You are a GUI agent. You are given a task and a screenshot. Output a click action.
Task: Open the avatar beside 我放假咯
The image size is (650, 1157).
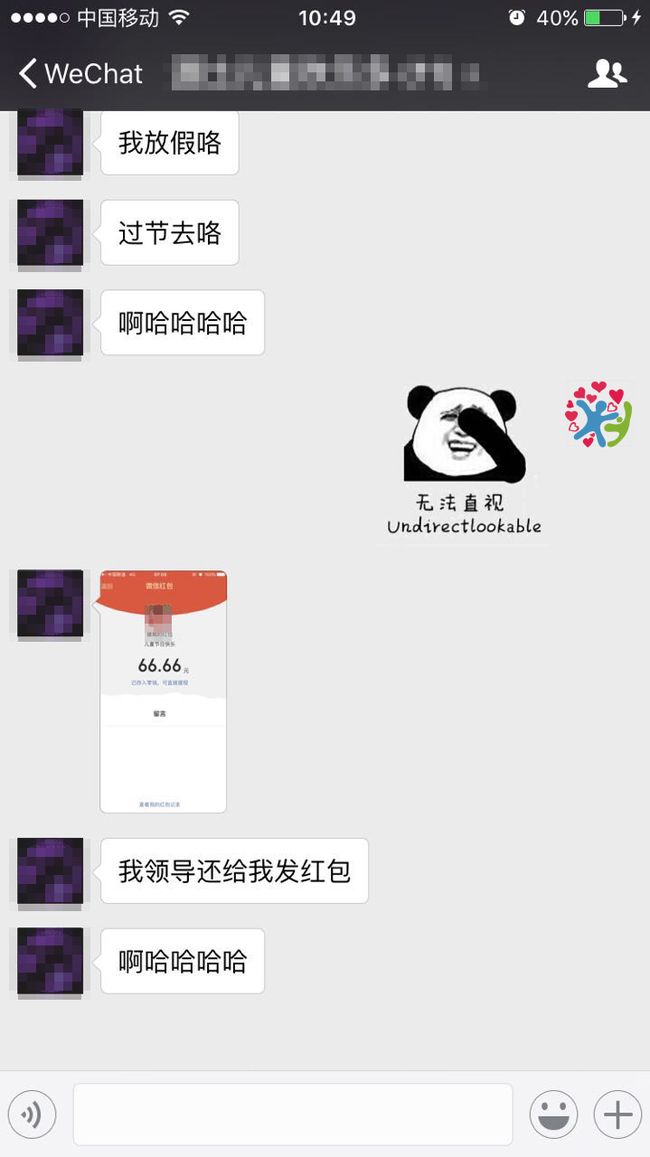(50, 142)
